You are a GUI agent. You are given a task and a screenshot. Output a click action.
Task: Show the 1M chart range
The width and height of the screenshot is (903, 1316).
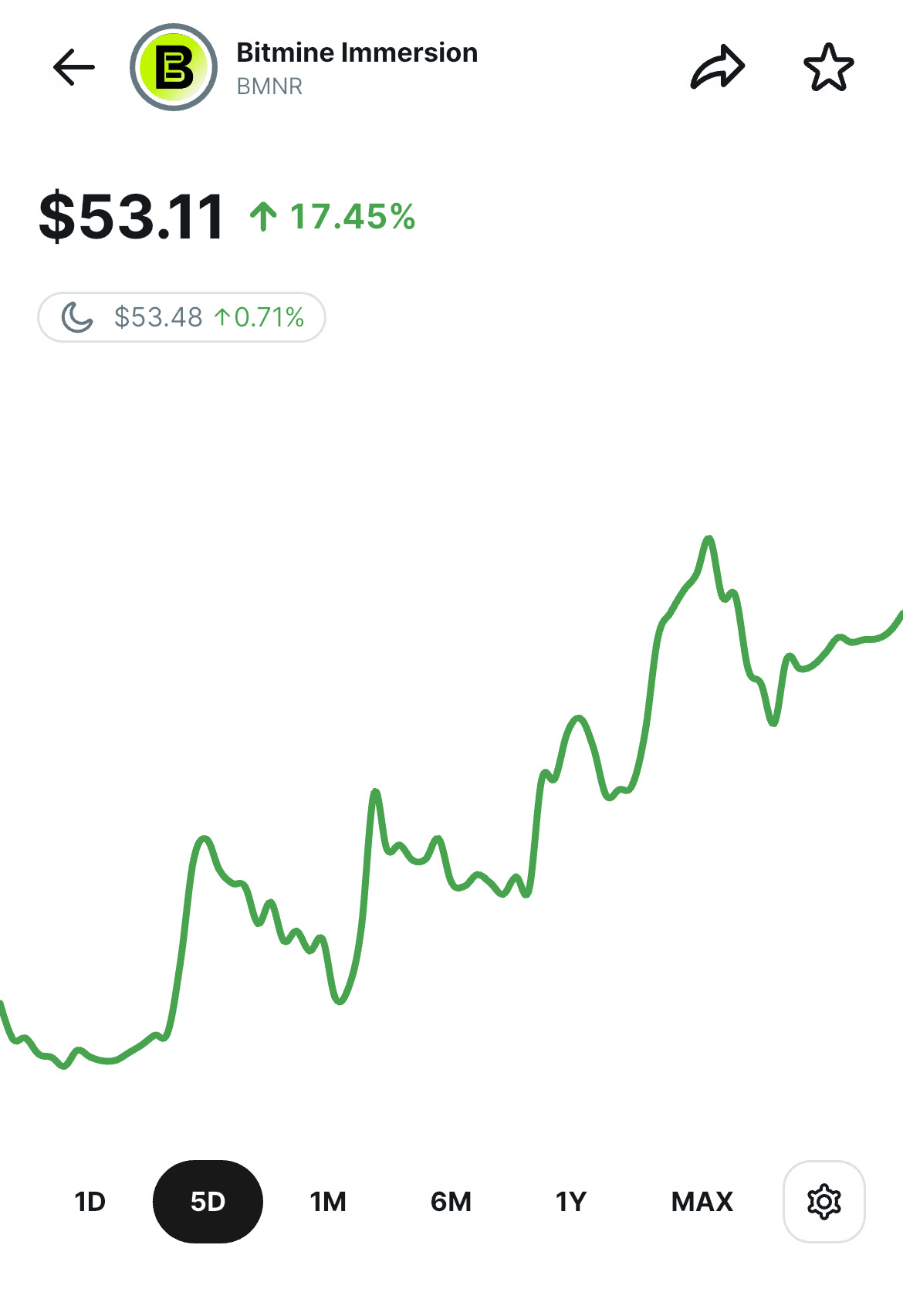pos(328,1202)
